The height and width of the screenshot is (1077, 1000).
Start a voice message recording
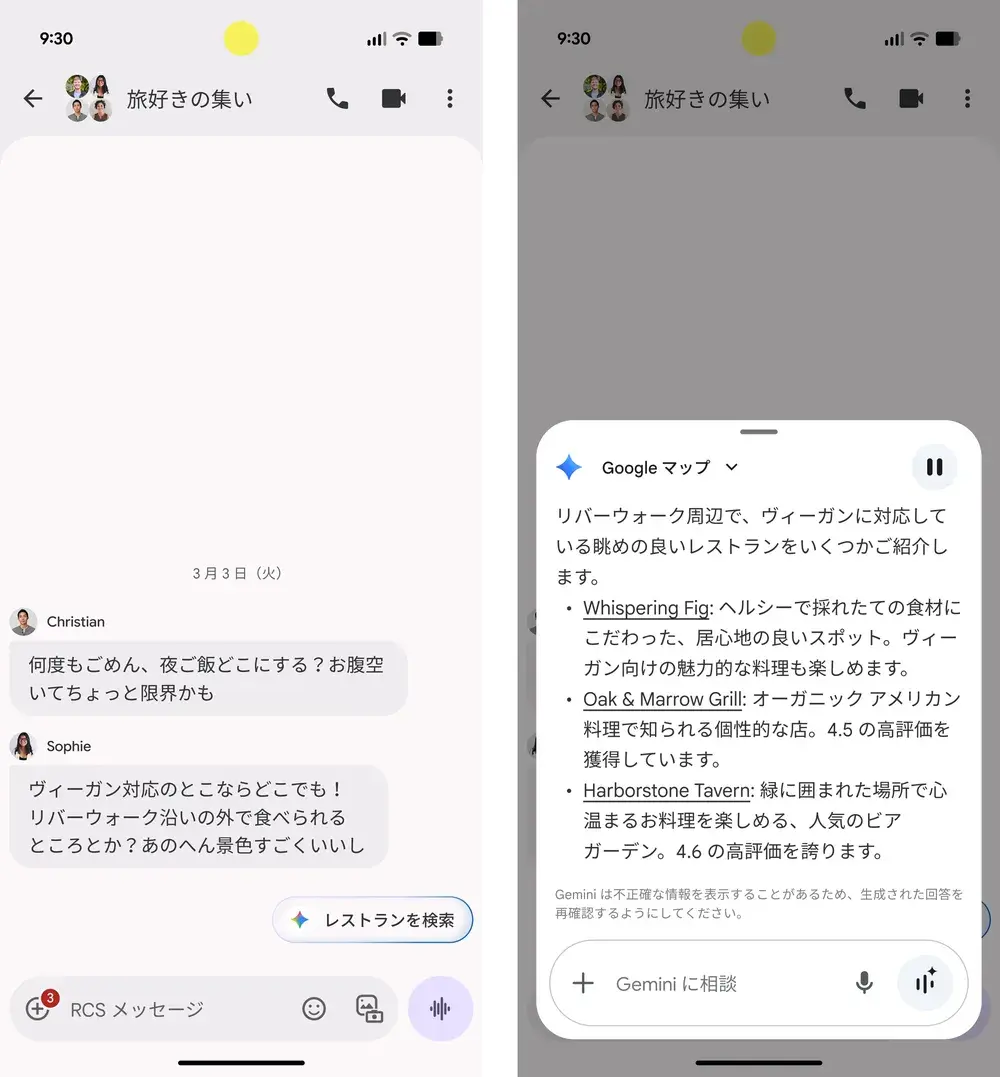pyautogui.click(x=440, y=1008)
